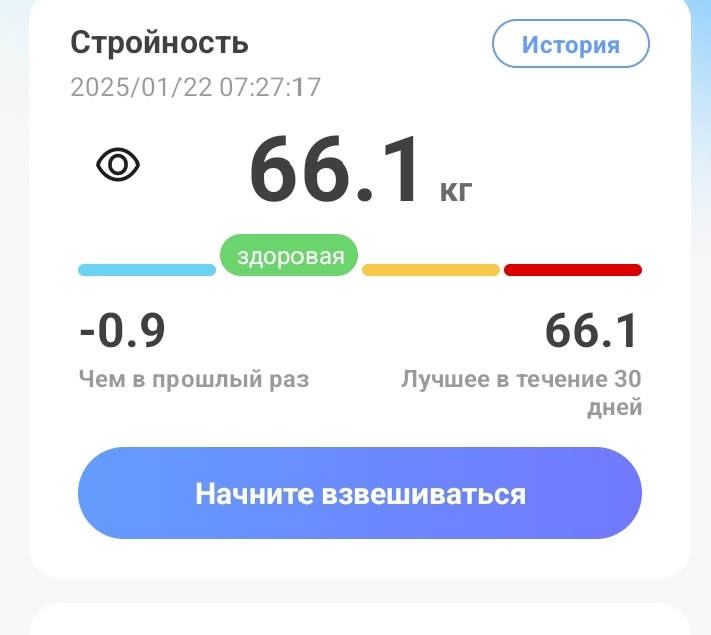Image resolution: width=711 pixels, height=635 pixels.
Task: Hide the weight with the eye icon
Action: point(118,165)
